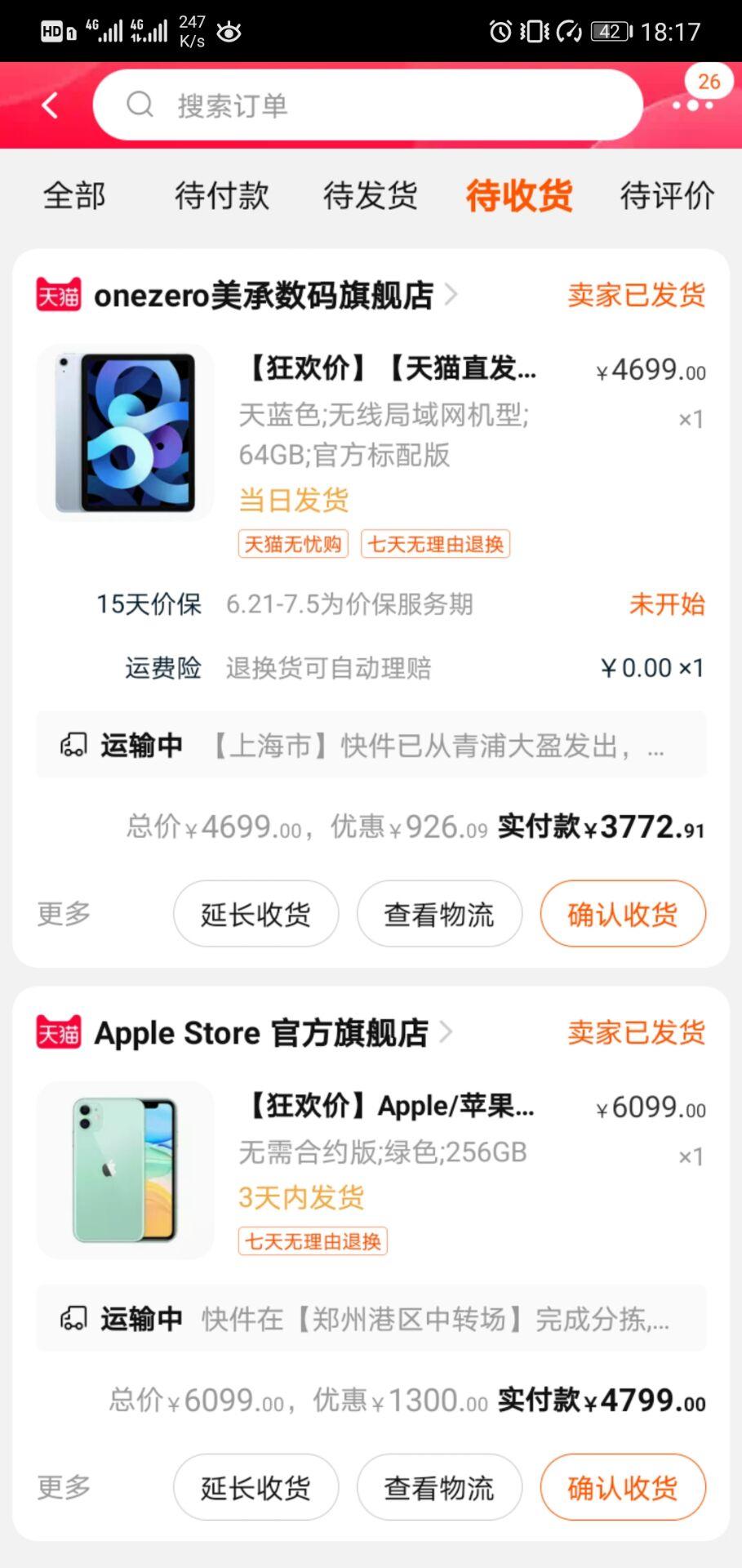Tap 查看物流 for the iPad order
This screenshot has width=742, height=1568.
tap(439, 914)
